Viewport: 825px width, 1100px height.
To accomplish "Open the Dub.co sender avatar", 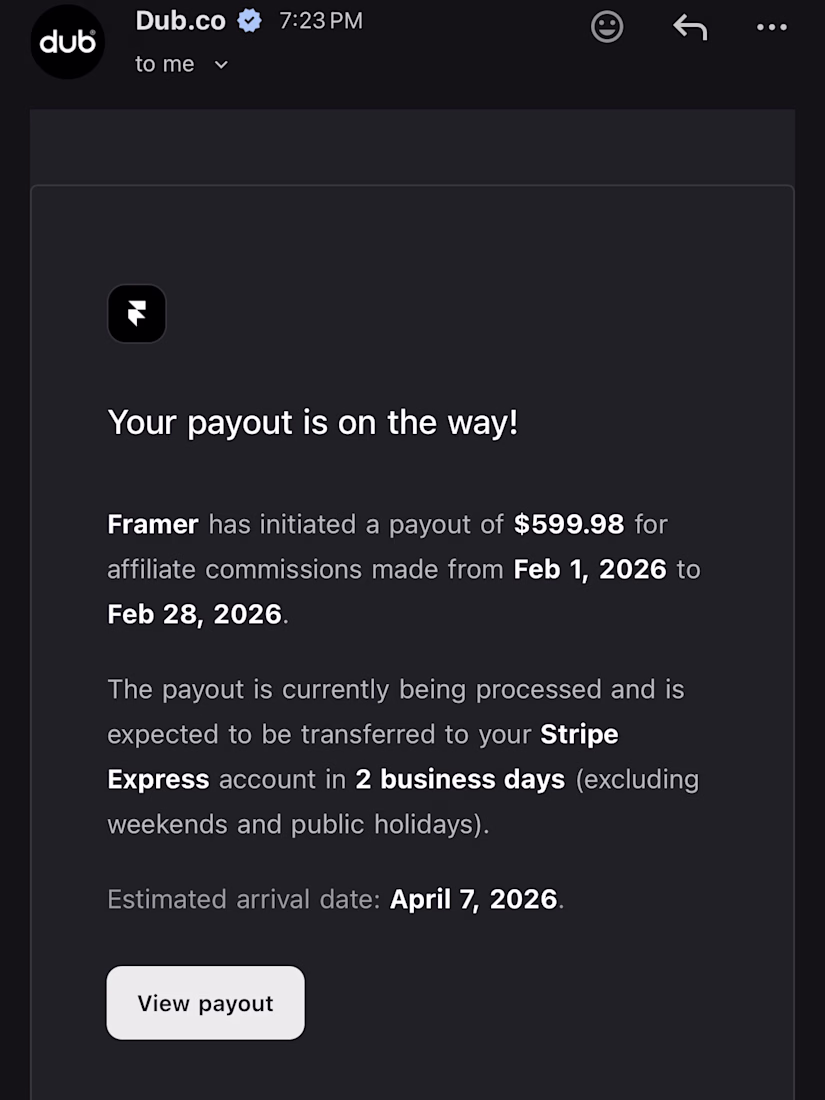I will [68, 42].
